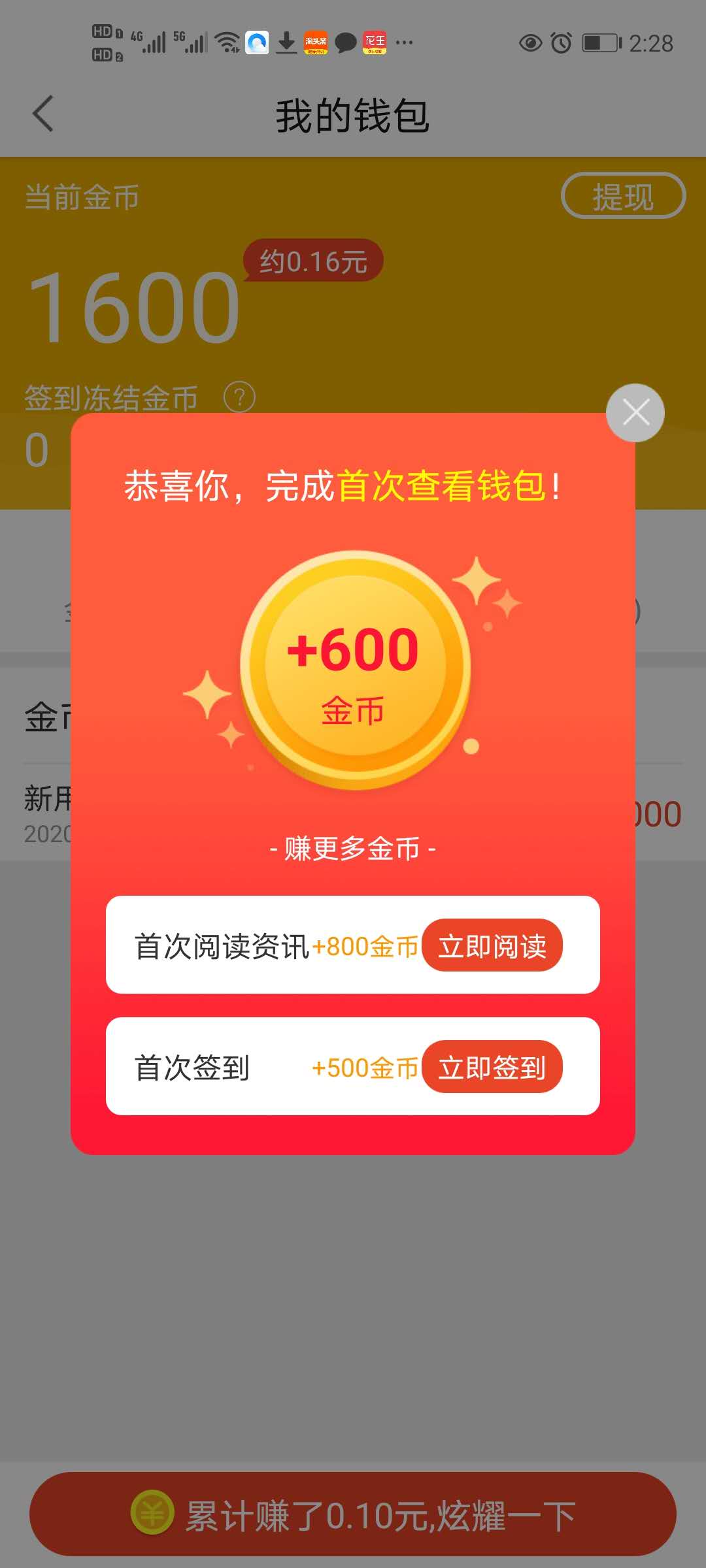Tap the 提现 withdraw button
This screenshot has width=706, height=1568.
[x=622, y=196]
